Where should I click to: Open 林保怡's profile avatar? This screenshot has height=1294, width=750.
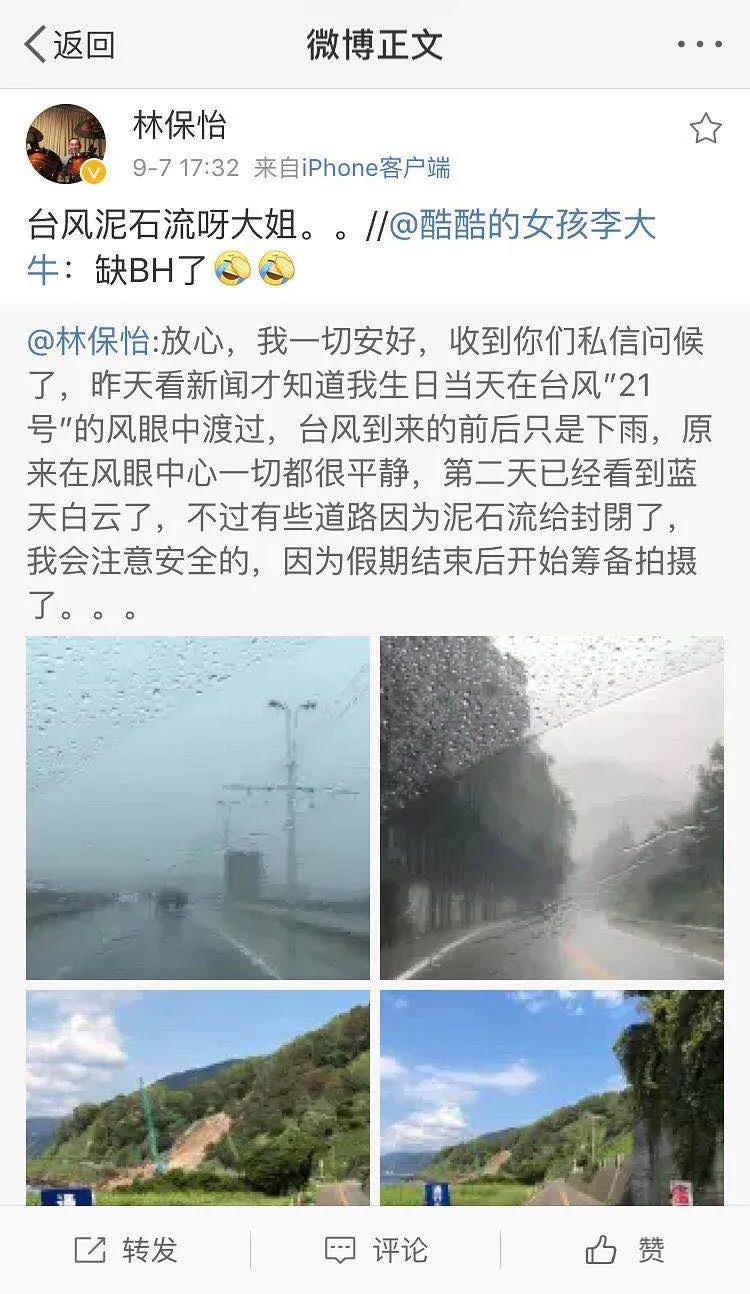[66, 144]
